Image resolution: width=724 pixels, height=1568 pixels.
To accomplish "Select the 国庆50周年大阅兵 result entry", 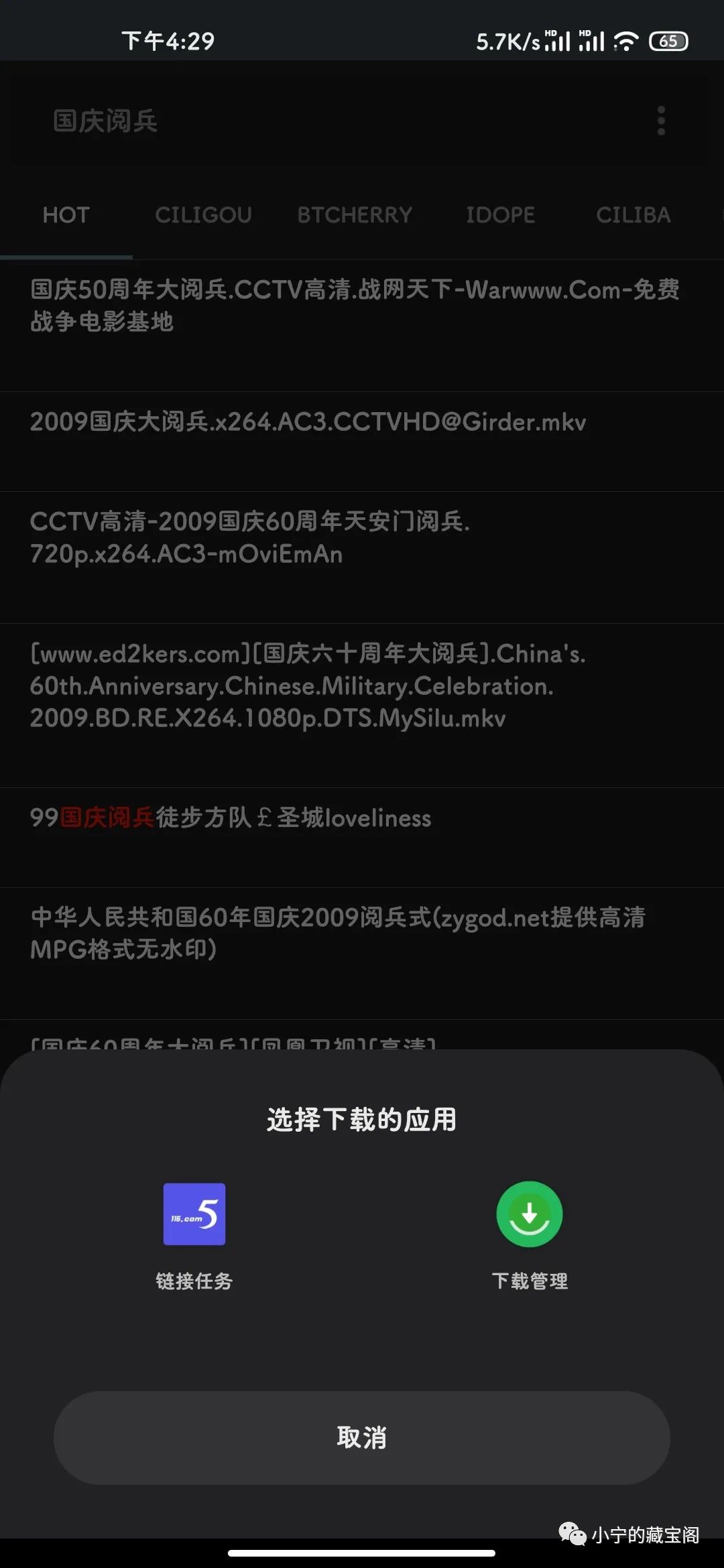I will pyautogui.click(x=354, y=305).
